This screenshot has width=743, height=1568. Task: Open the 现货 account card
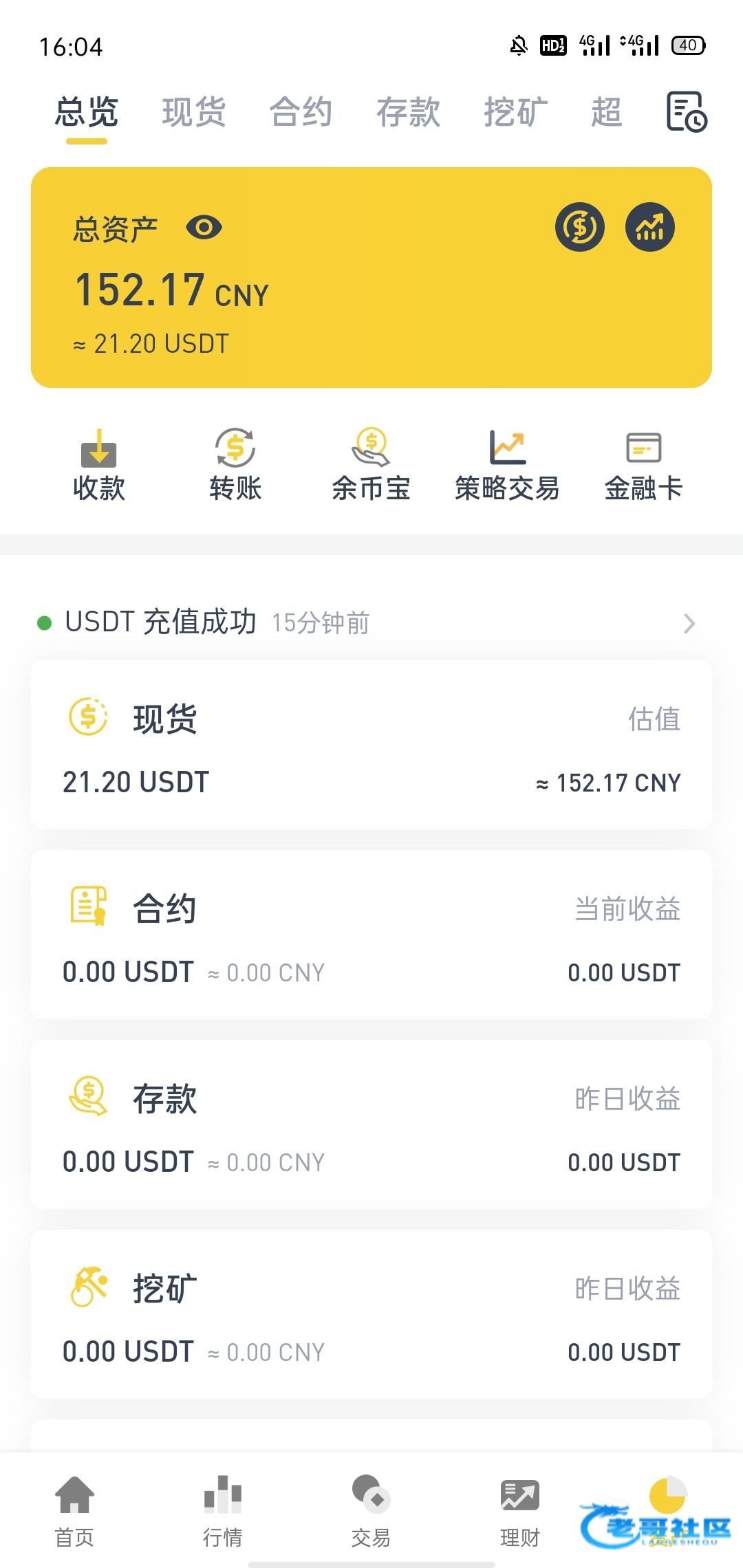tap(371, 745)
